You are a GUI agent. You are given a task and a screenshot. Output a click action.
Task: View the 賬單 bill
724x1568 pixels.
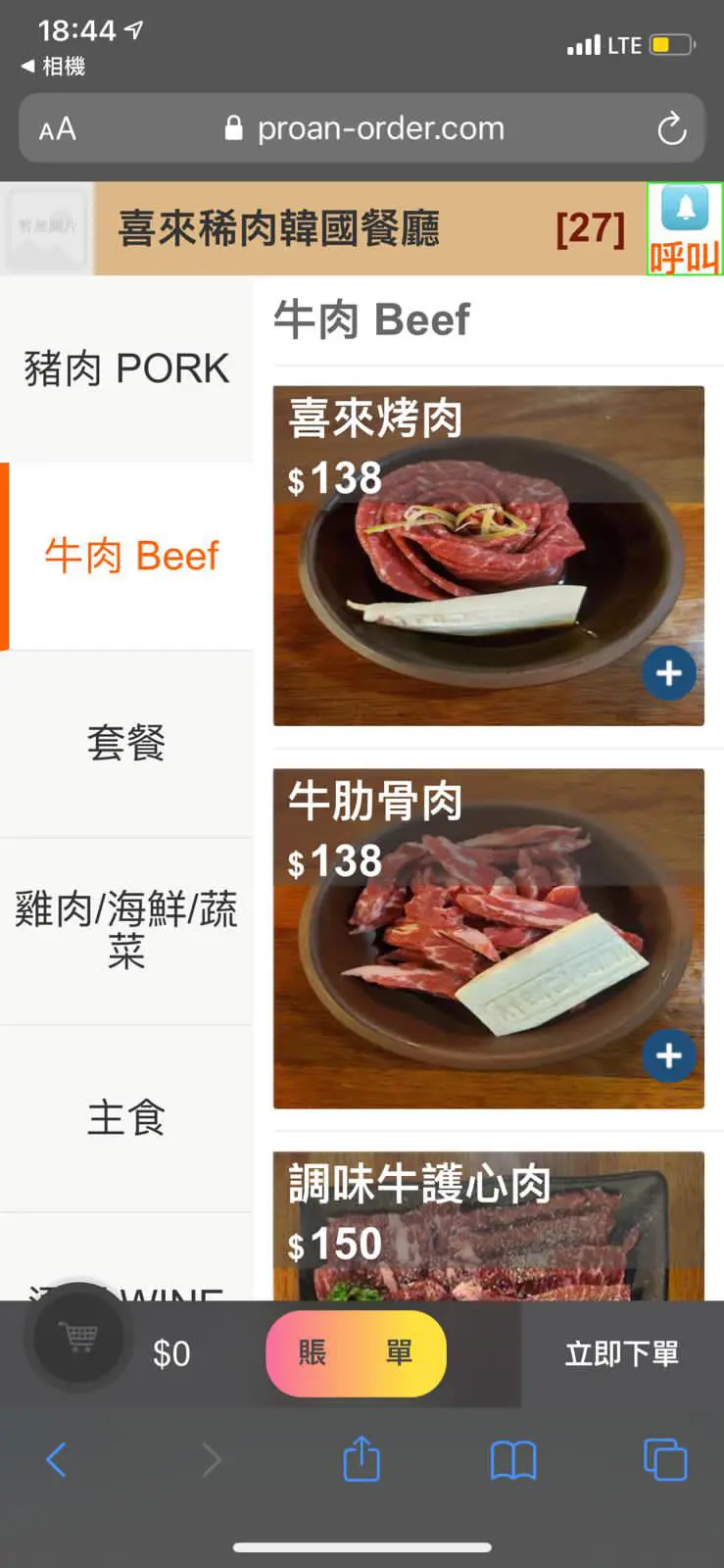coord(356,1353)
